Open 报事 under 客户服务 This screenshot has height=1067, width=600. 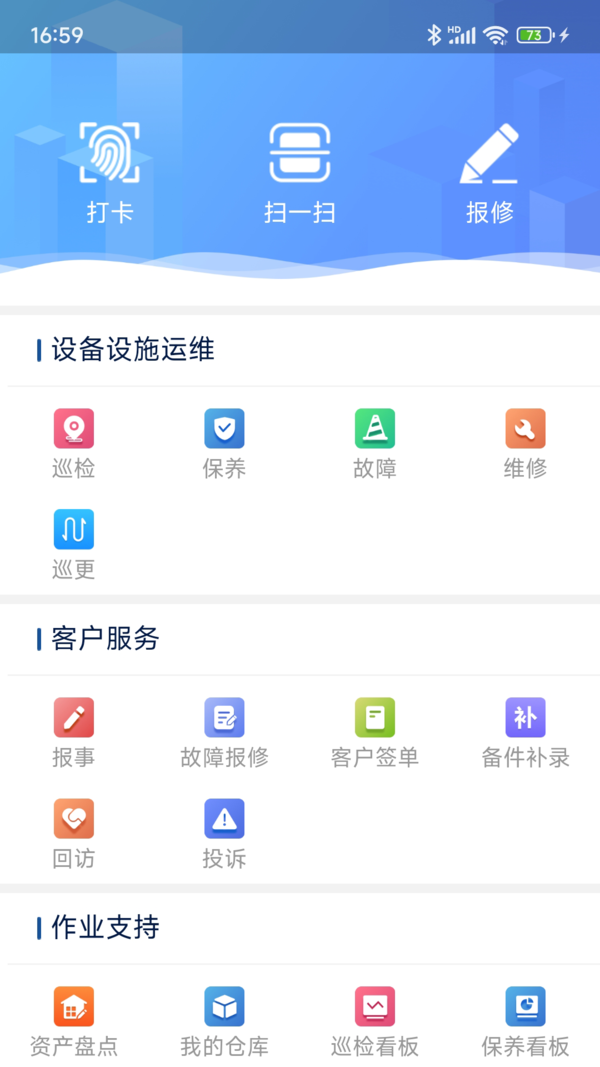pos(74,732)
